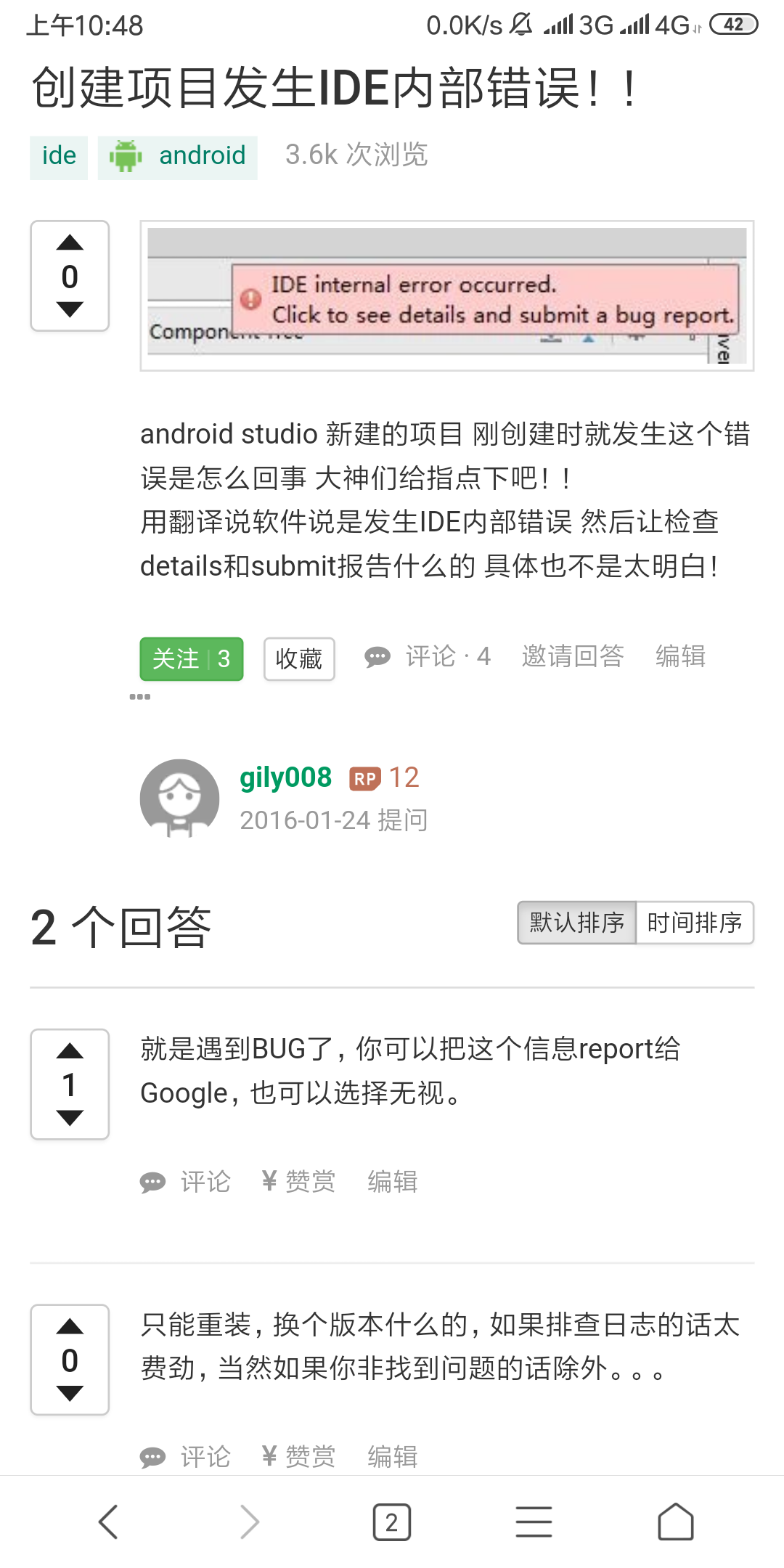Tap the green 关注 follow button
The width and height of the screenshot is (784, 1568).
coord(192,658)
